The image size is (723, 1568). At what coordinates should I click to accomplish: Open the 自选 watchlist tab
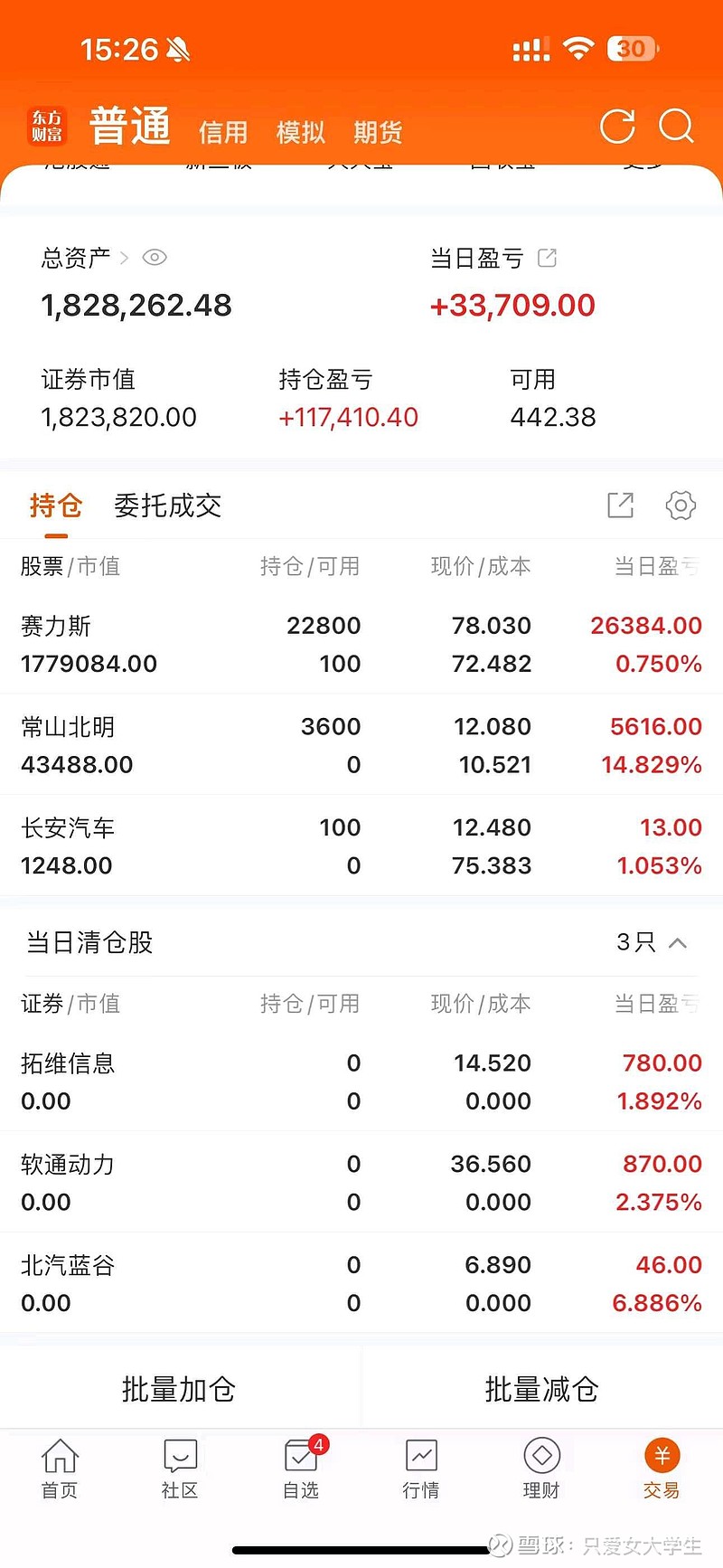pos(301,1469)
